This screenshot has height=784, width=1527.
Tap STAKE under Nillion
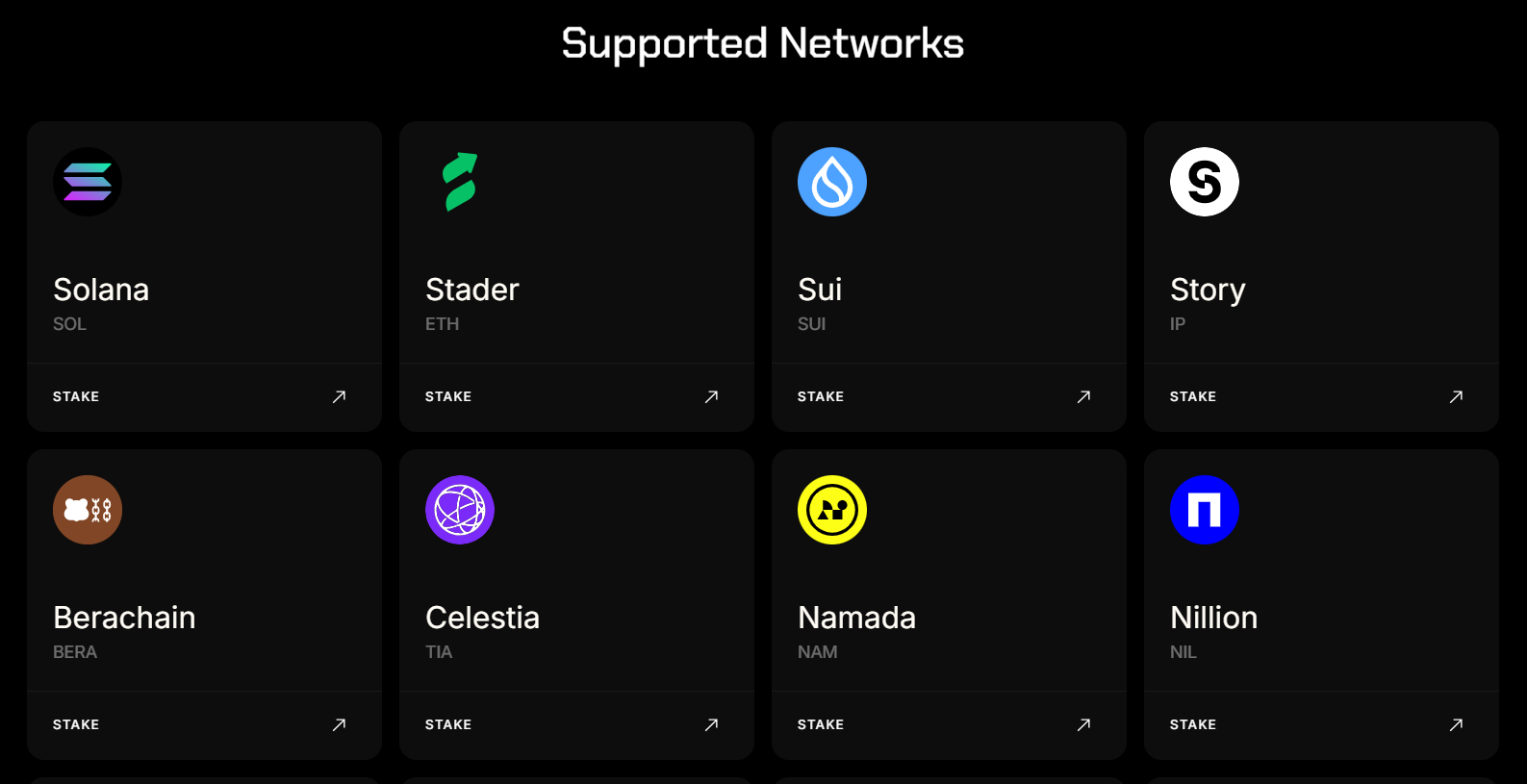point(1193,724)
